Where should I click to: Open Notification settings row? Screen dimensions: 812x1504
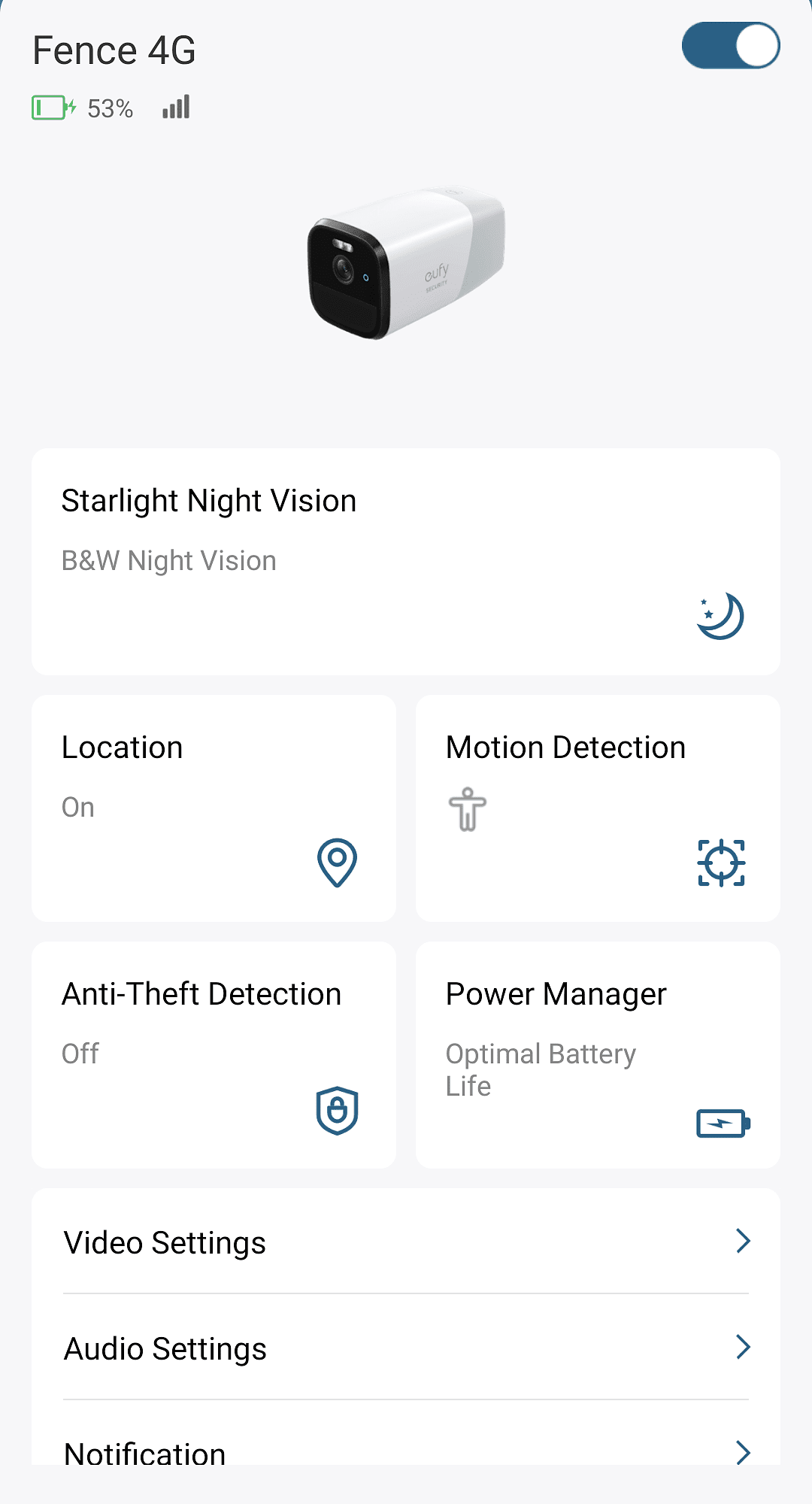coord(405,1450)
